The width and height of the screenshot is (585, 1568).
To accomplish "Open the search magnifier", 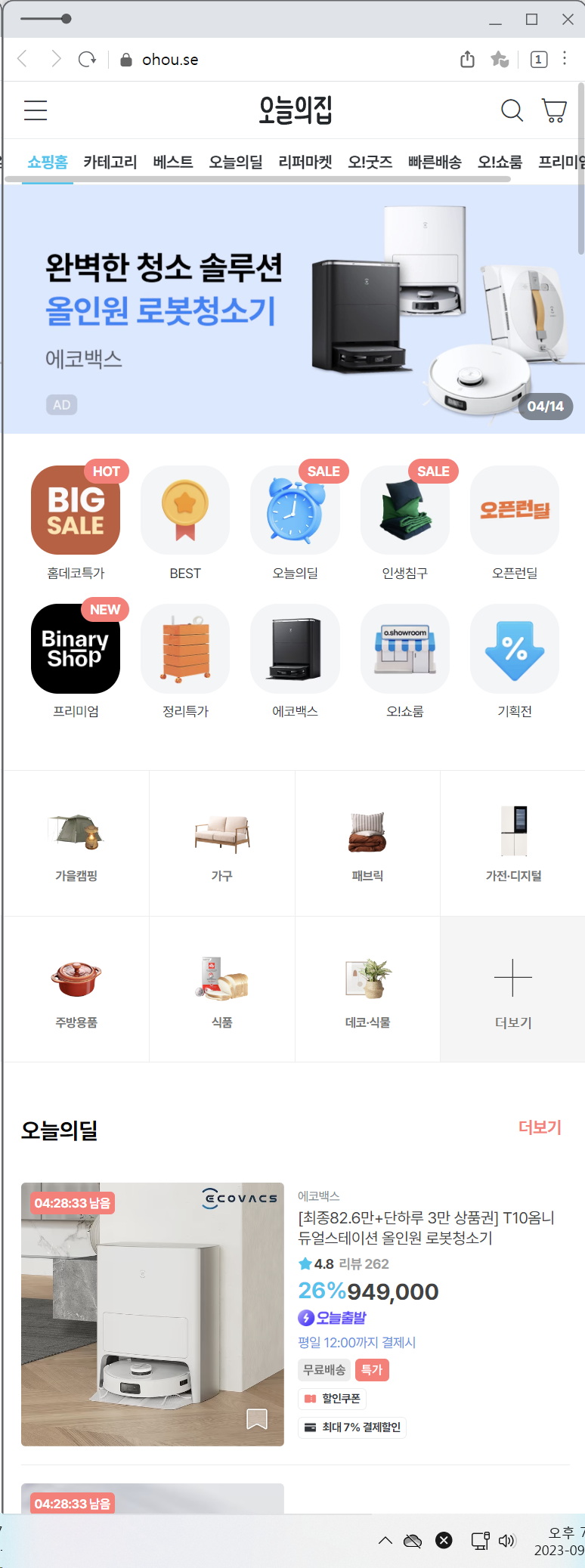I will (512, 110).
